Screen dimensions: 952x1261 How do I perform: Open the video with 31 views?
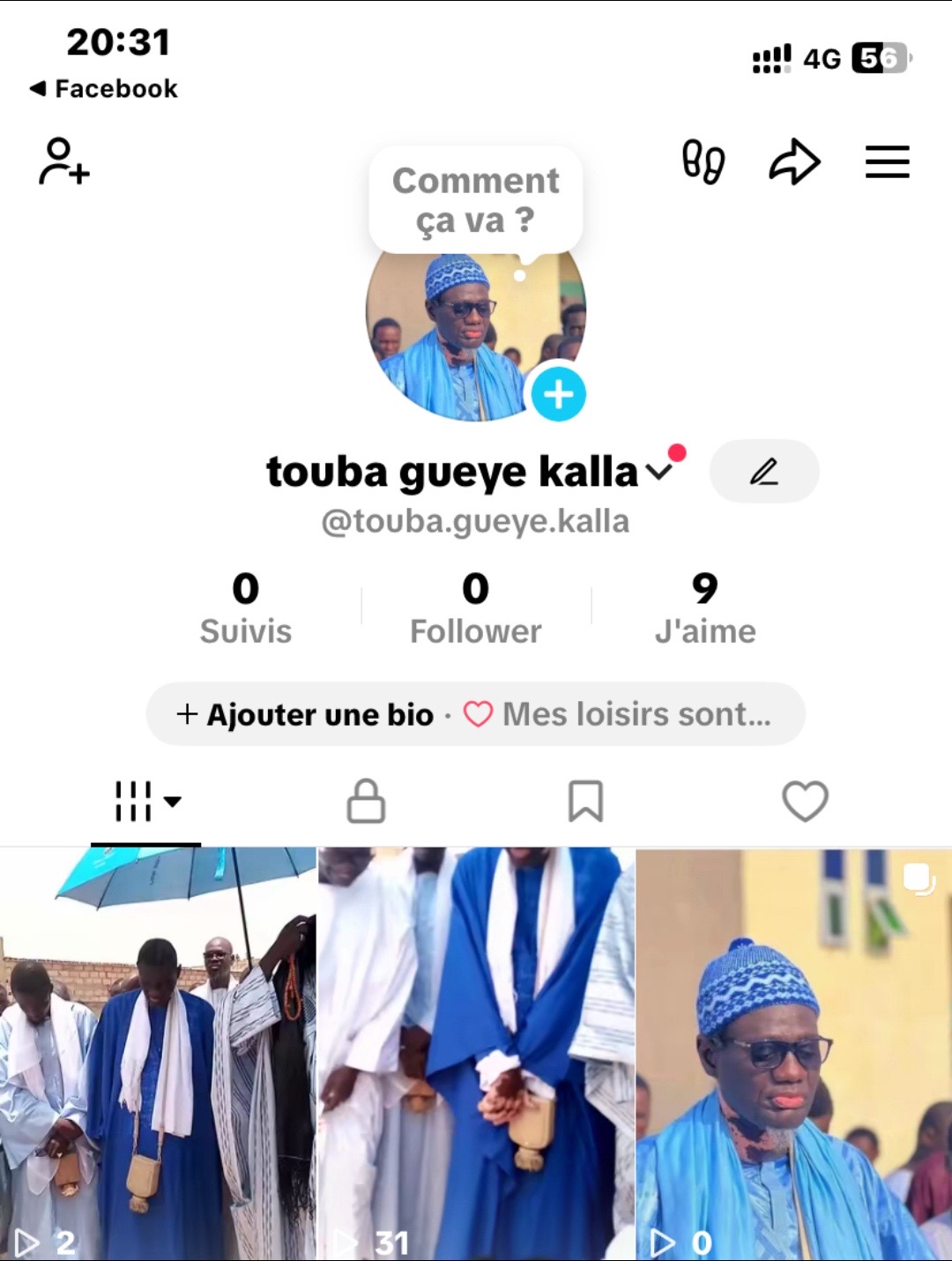(x=476, y=1054)
